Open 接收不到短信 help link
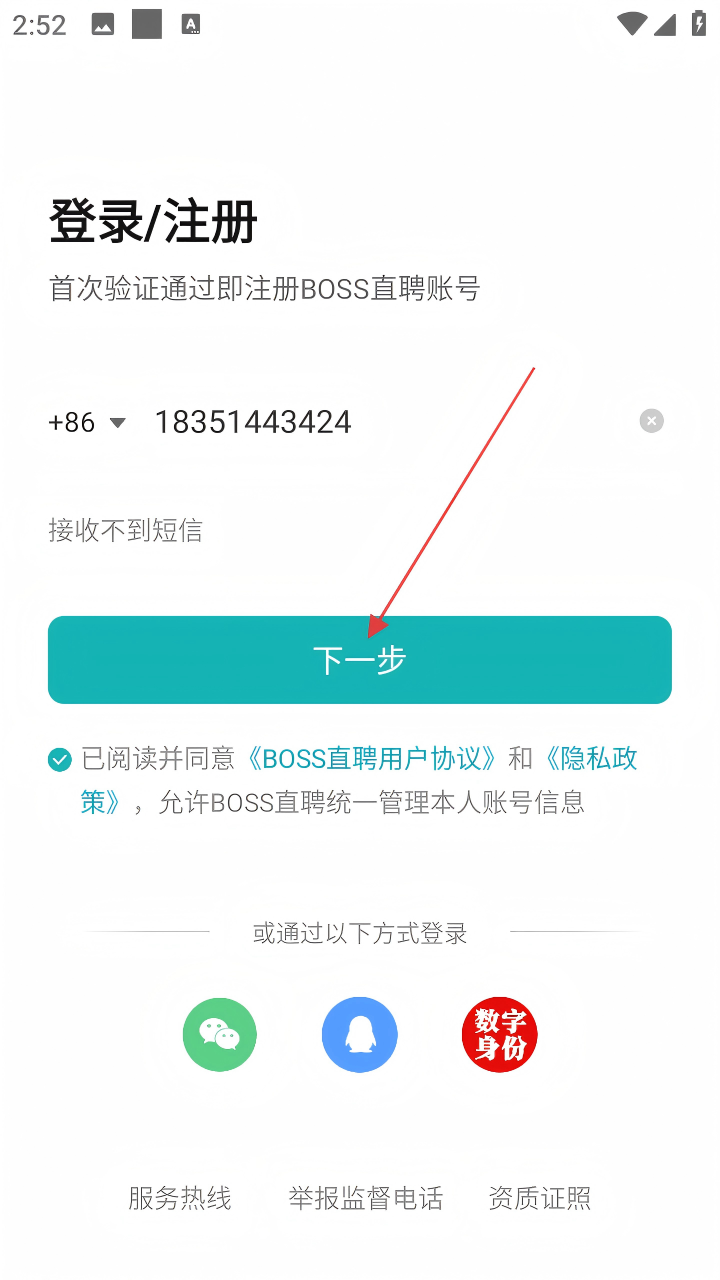720x1280 pixels. click(125, 530)
